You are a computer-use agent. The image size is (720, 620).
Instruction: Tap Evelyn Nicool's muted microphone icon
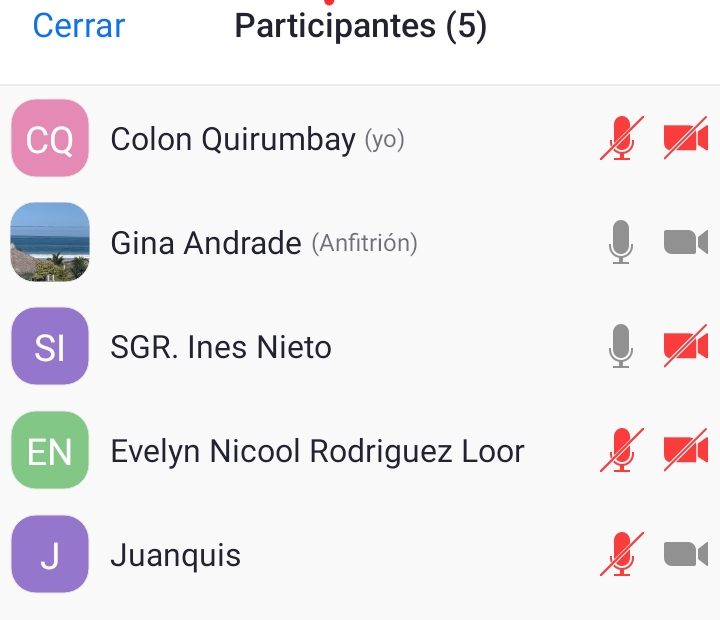point(622,451)
